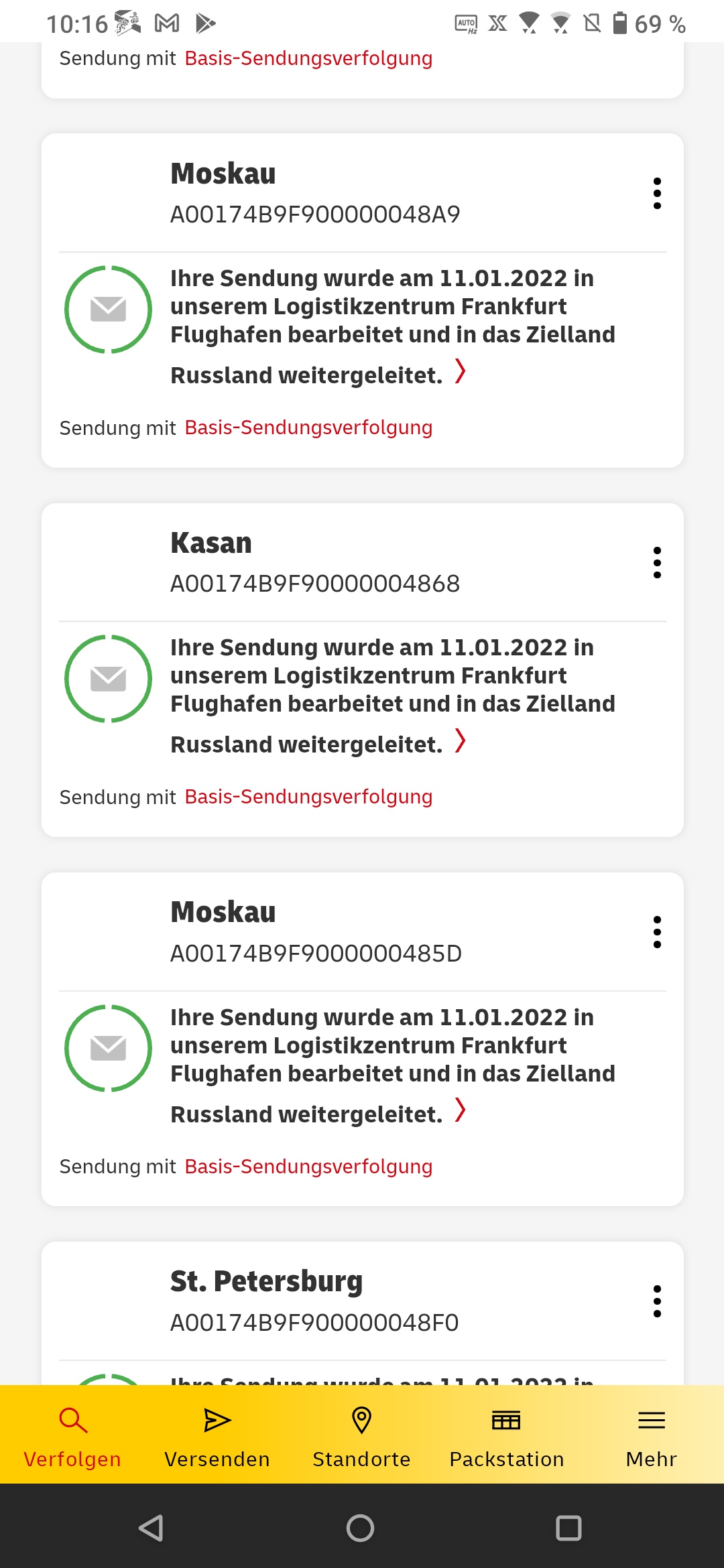The height and width of the screenshot is (1568, 724).
Task: Open overflow menu for shipment A00174B9F900000048A9
Action: point(657,193)
